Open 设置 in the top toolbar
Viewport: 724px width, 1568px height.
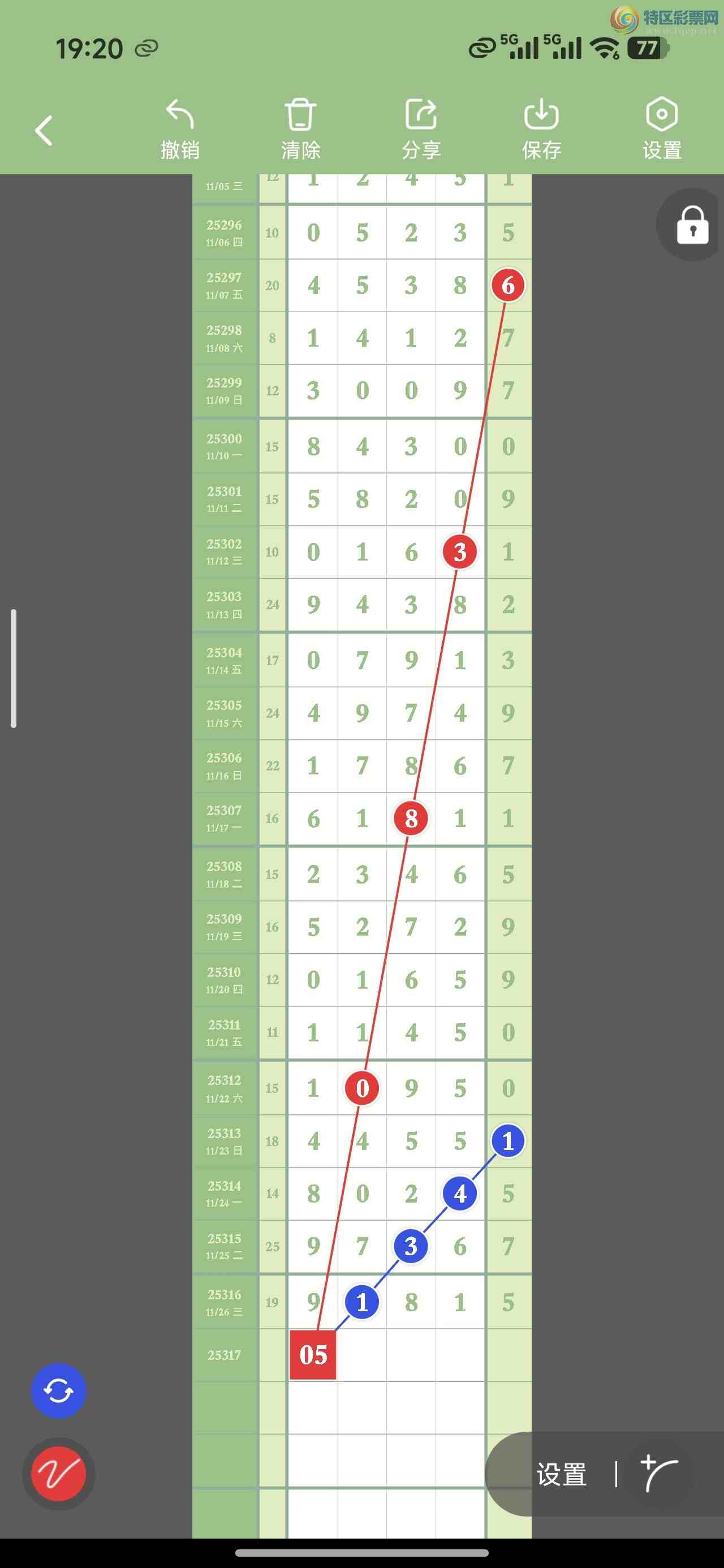[x=662, y=128]
